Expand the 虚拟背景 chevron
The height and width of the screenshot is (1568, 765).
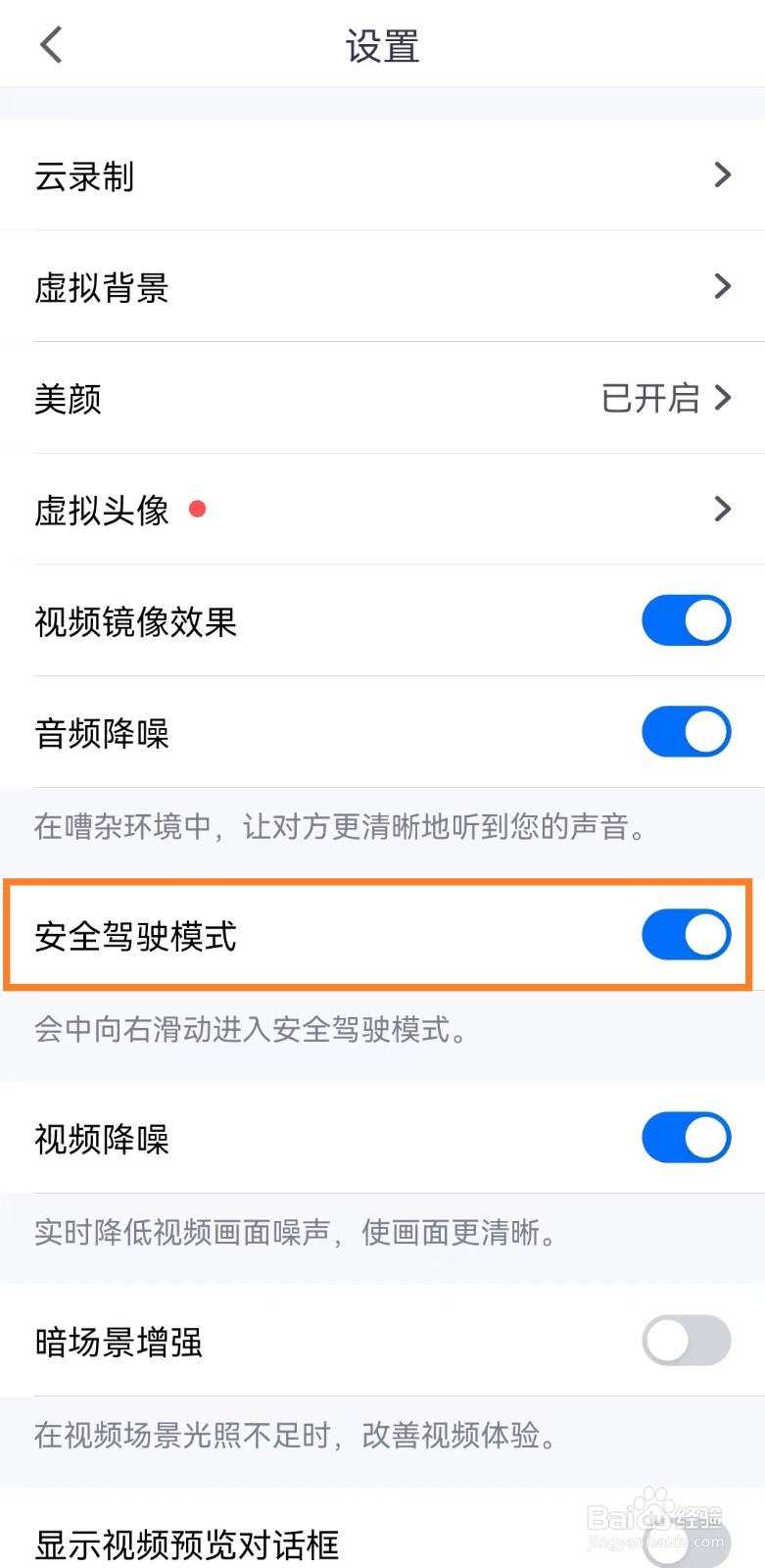(723, 286)
